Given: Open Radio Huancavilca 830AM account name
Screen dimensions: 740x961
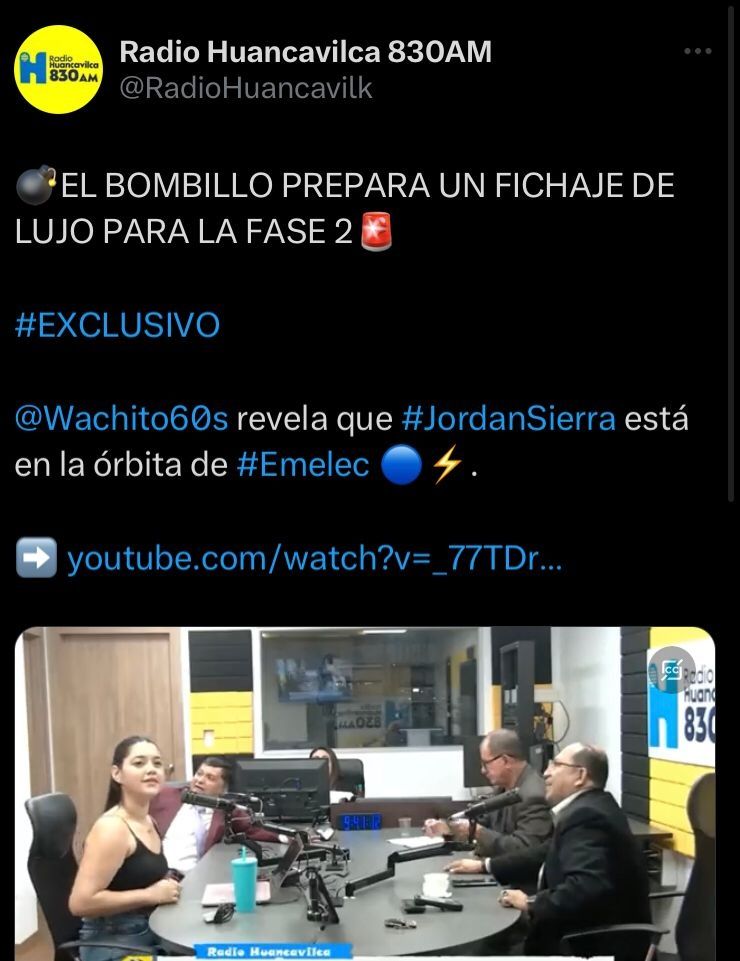Looking at the screenshot, I should point(305,52).
